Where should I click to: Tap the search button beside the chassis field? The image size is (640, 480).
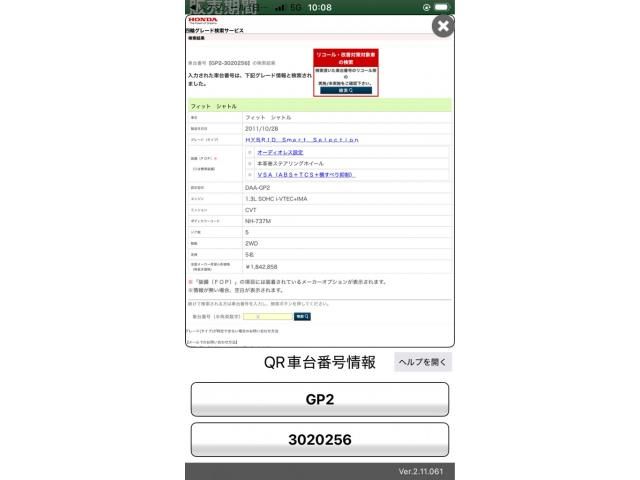pyautogui.click(x=302, y=316)
